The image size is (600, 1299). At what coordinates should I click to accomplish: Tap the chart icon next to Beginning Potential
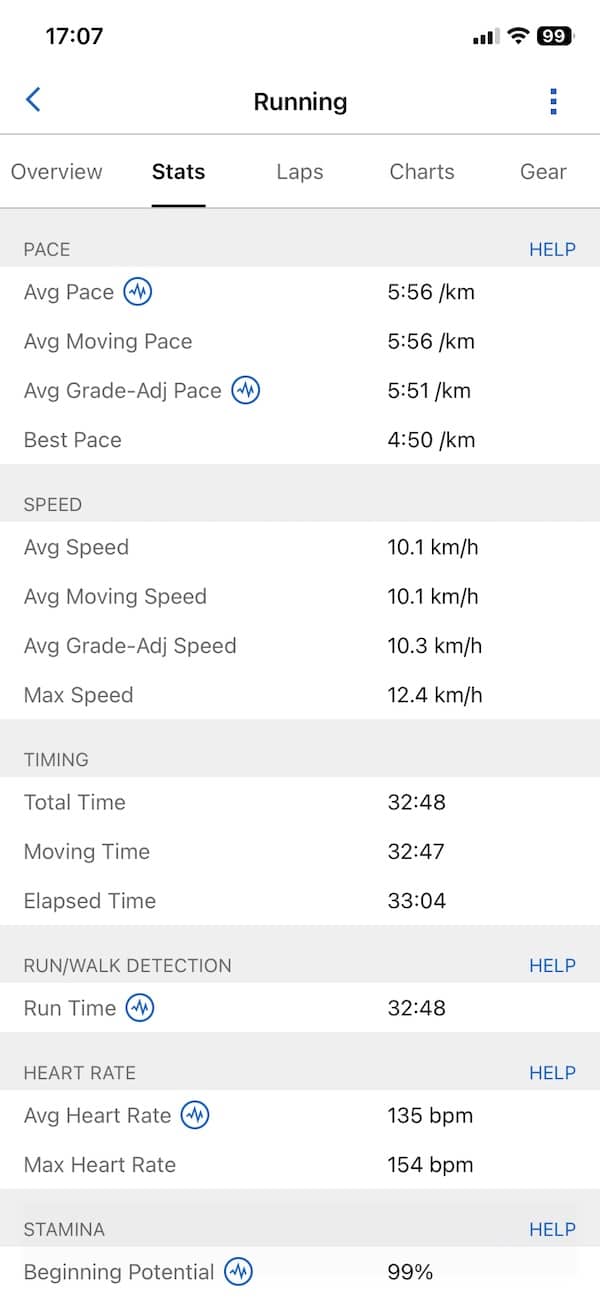tap(238, 1272)
